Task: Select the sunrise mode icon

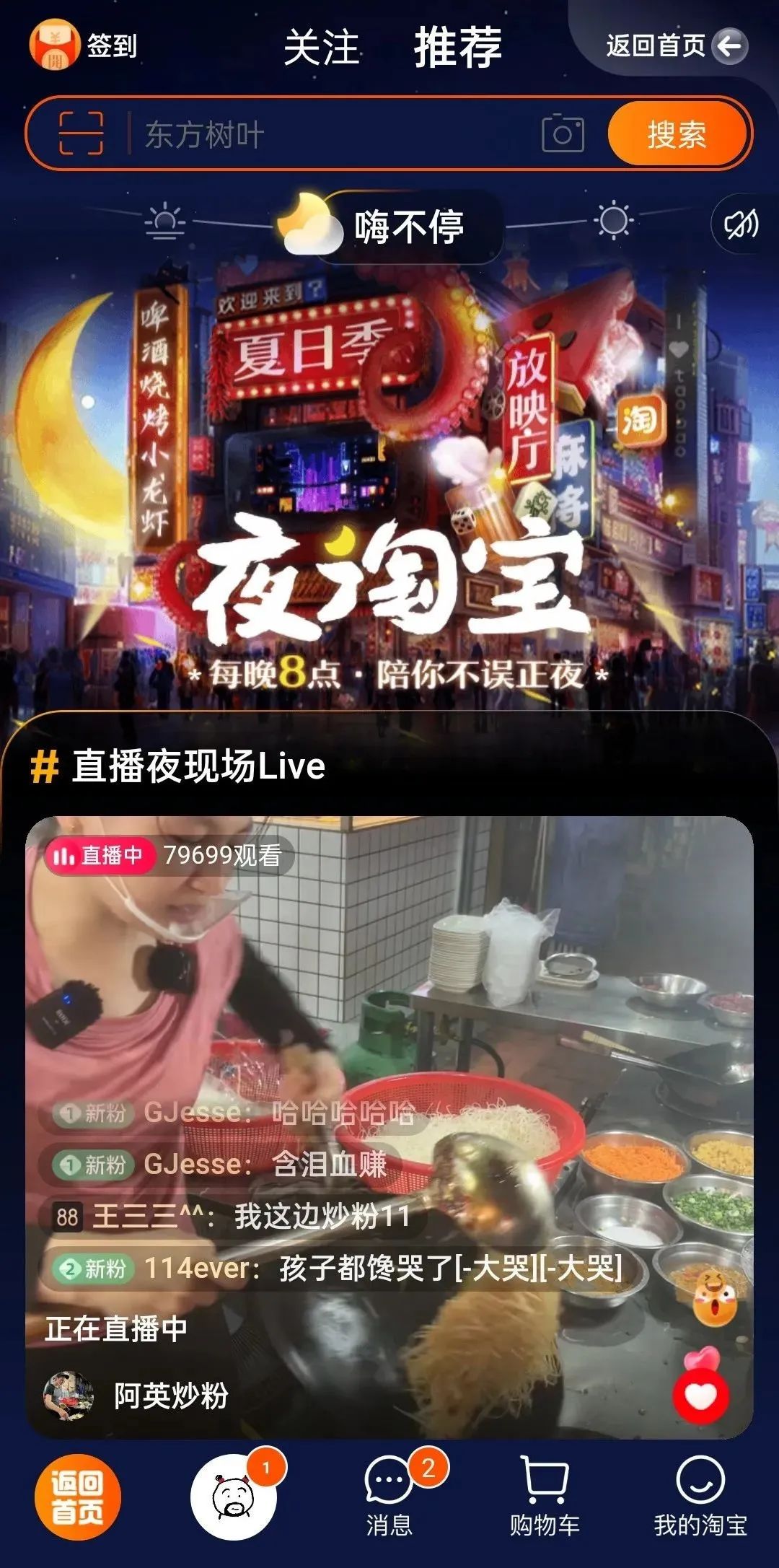Action: click(165, 222)
